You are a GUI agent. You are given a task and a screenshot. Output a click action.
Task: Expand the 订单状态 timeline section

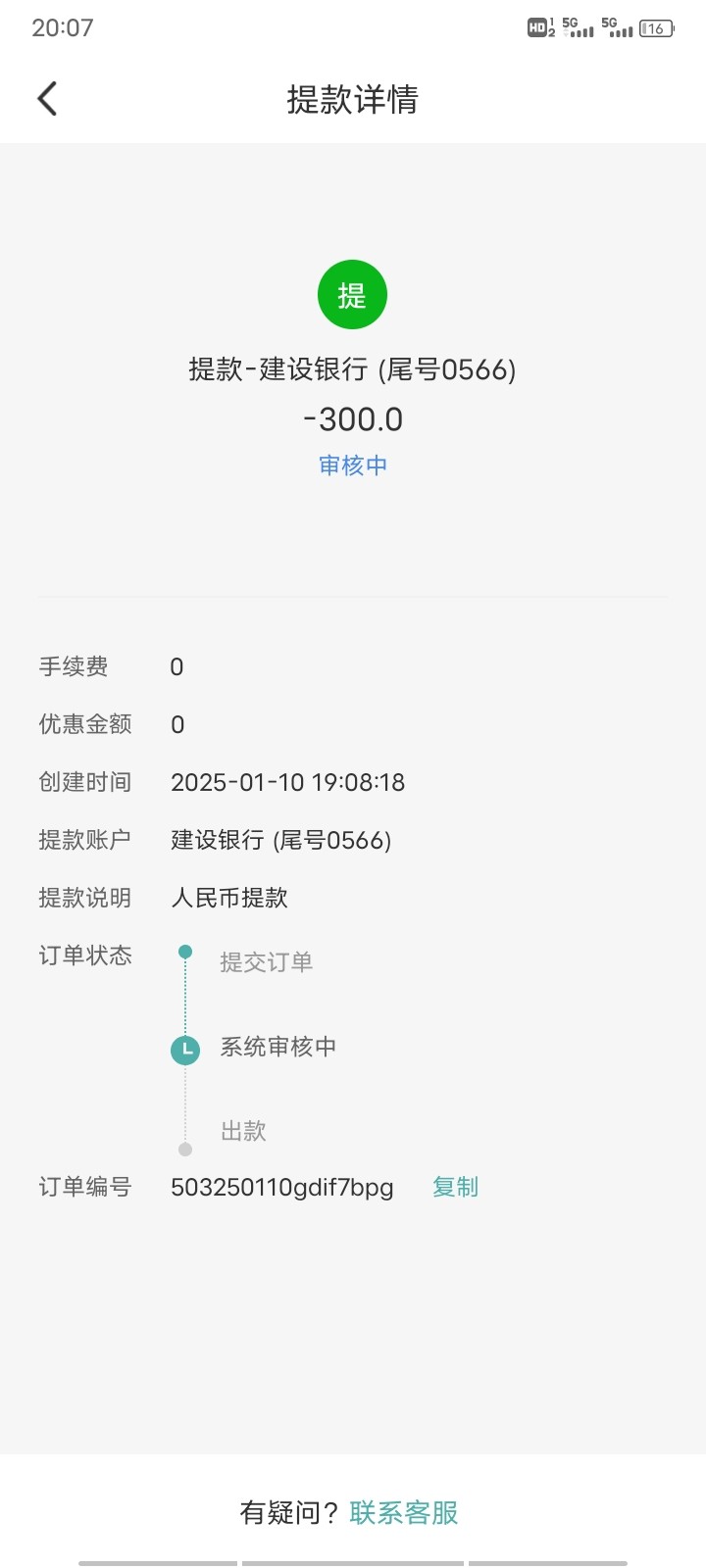(85, 955)
